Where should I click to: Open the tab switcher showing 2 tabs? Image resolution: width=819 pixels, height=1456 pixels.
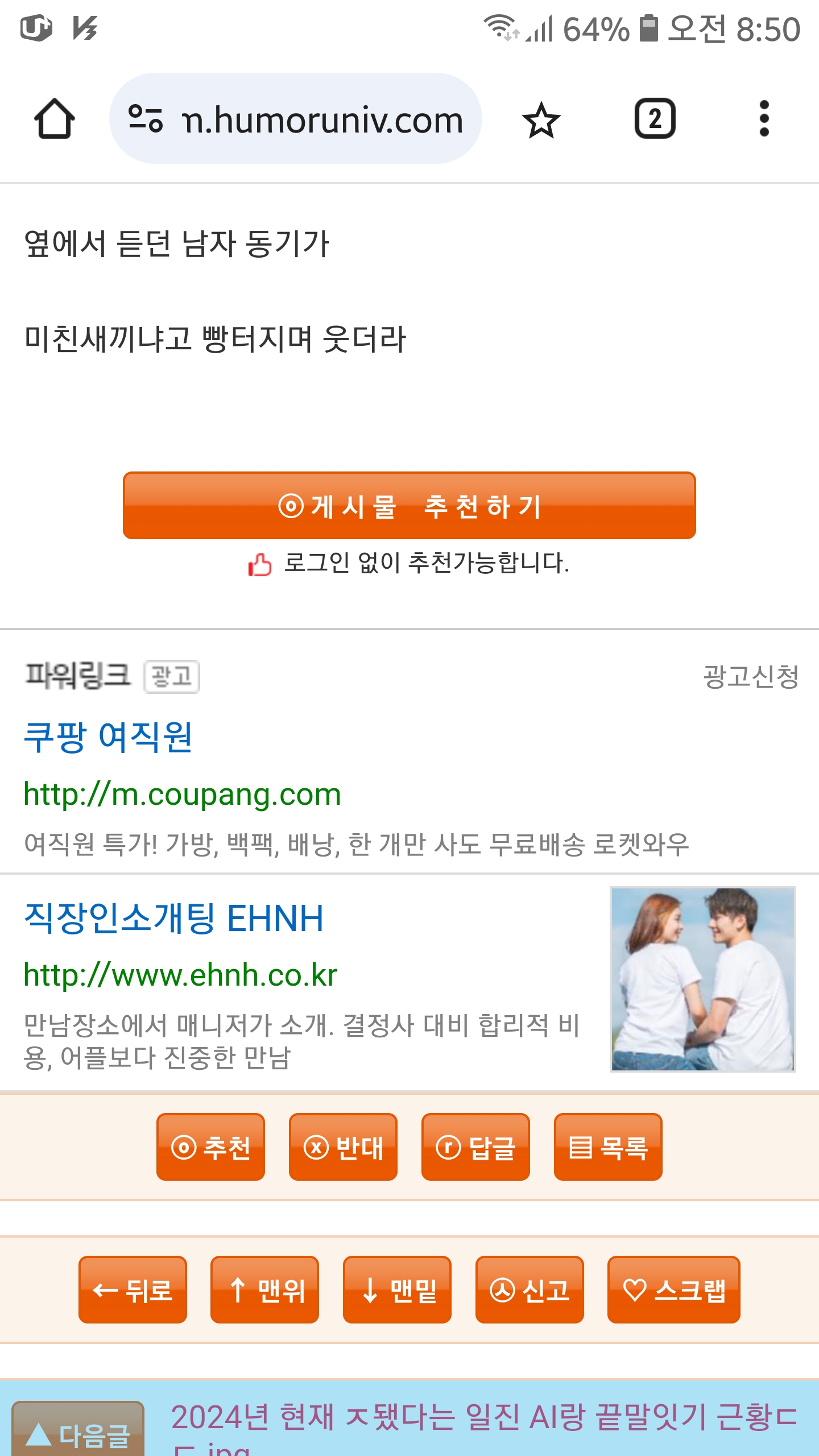[655, 119]
